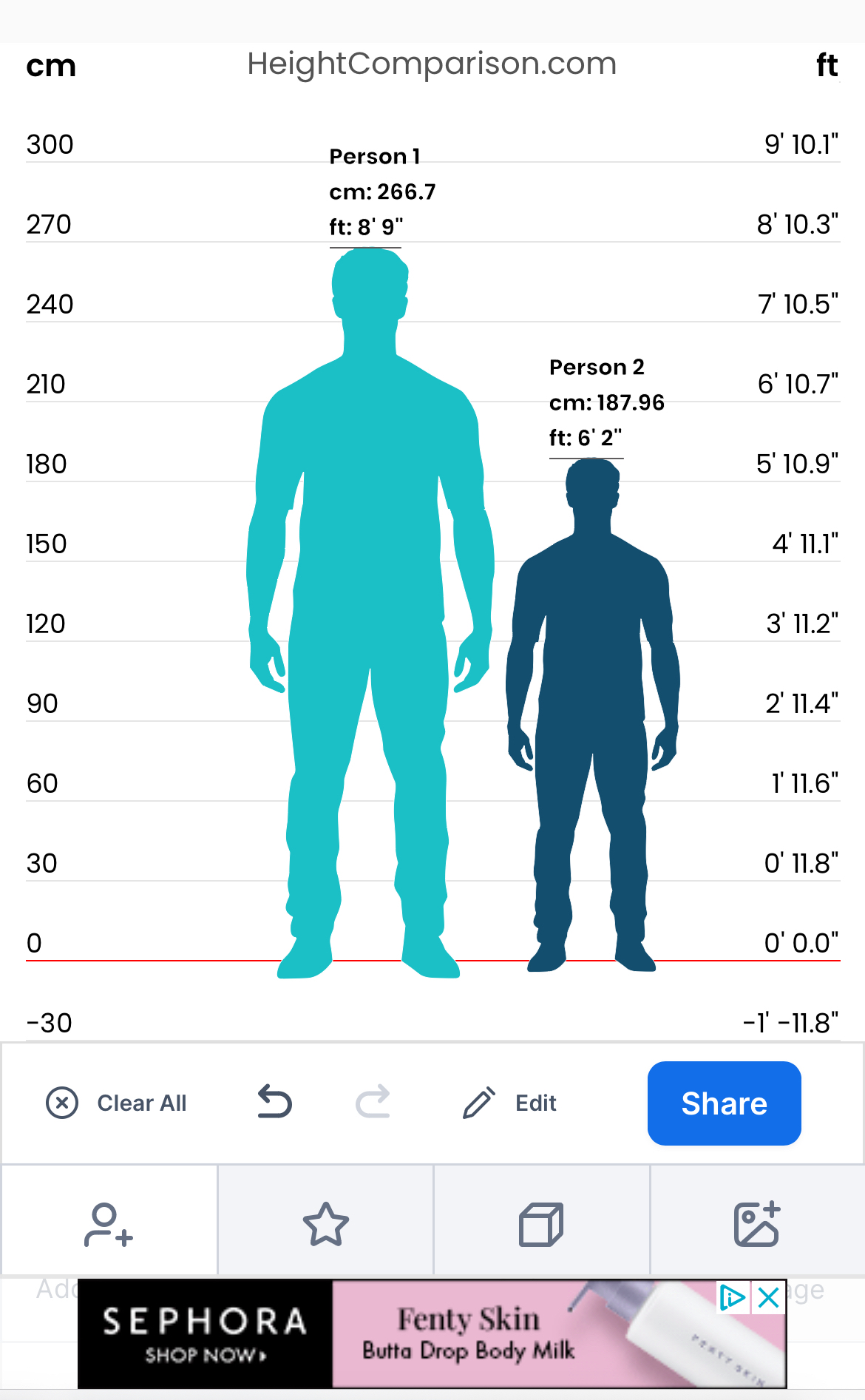Image resolution: width=865 pixels, height=1400 pixels.
Task: Share this height comparison
Action: [x=724, y=1103]
